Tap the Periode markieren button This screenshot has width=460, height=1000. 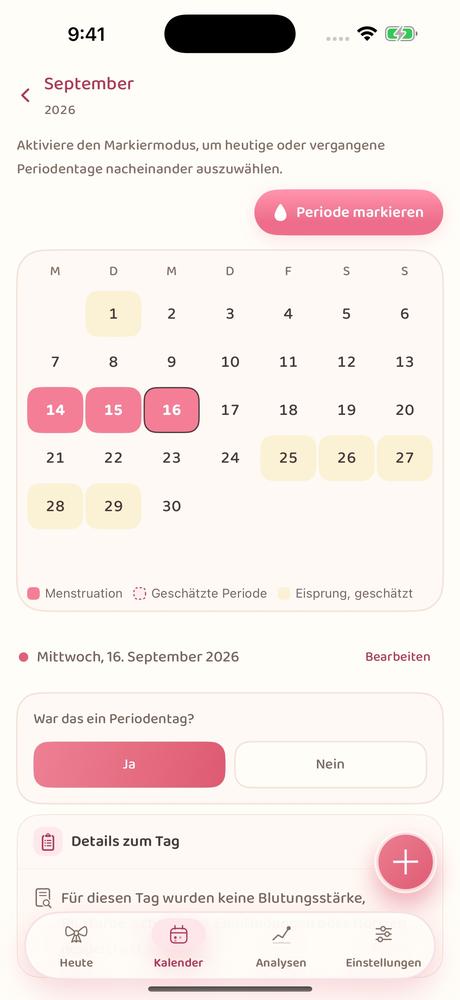click(348, 212)
